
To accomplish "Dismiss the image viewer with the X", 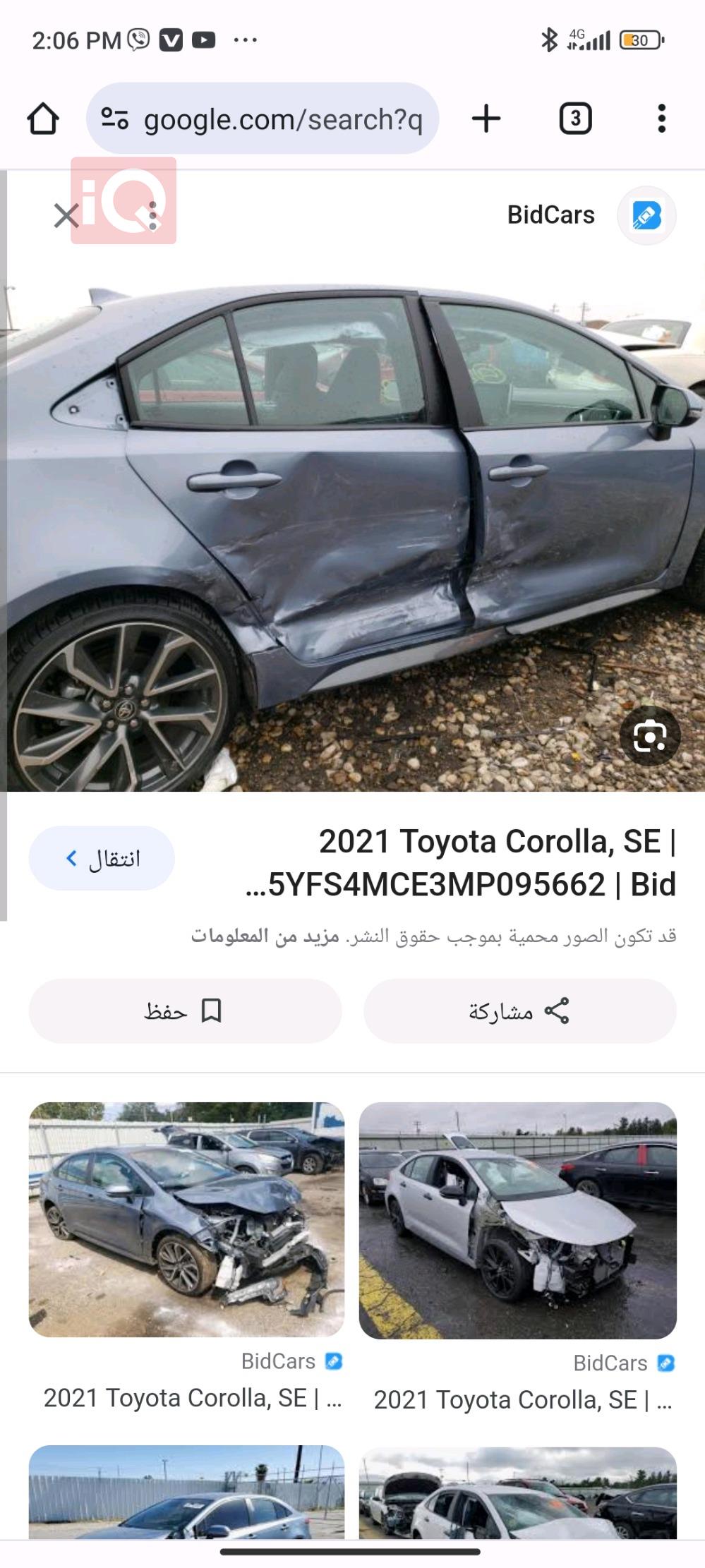I will (x=66, y=217).
